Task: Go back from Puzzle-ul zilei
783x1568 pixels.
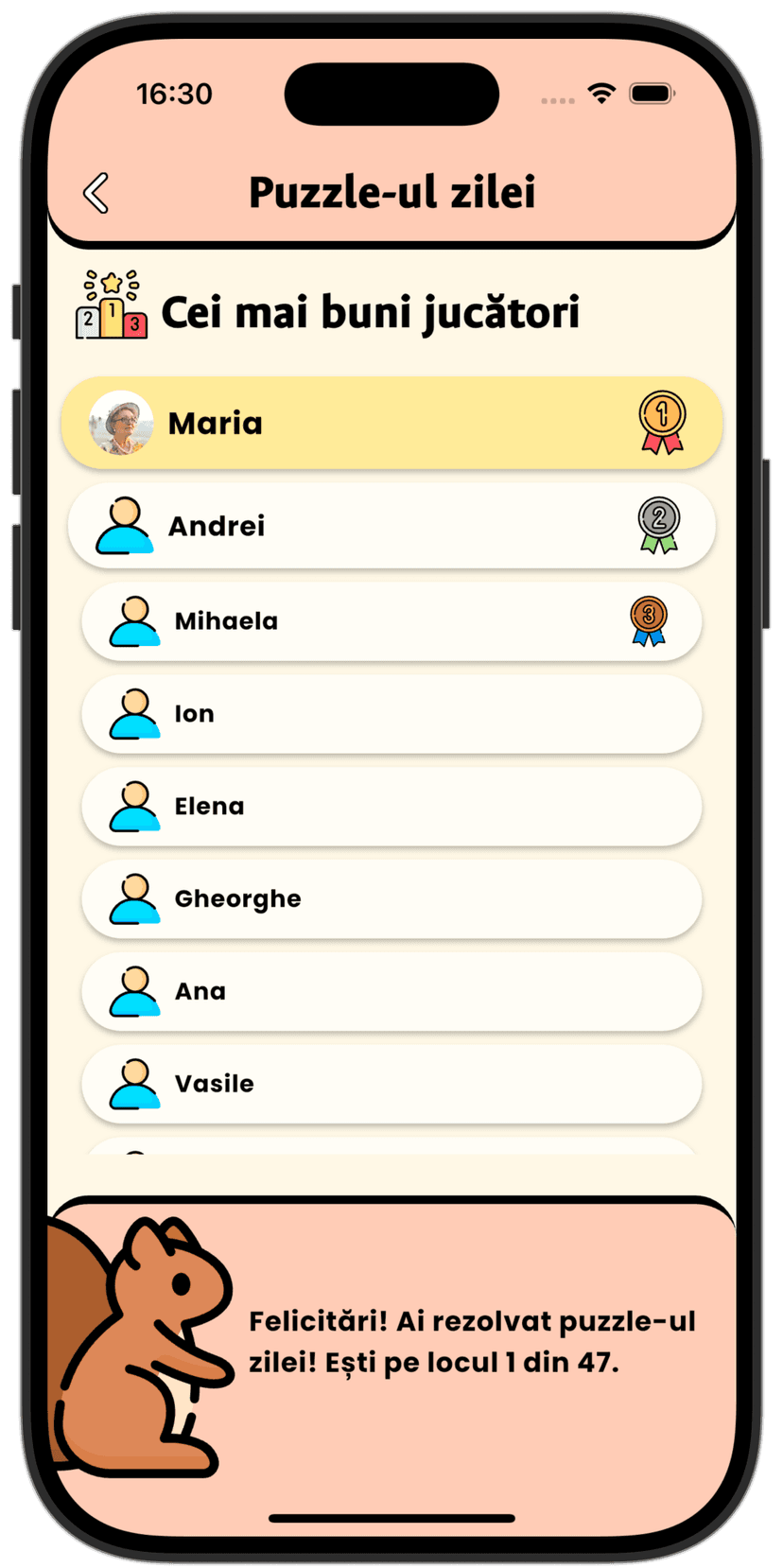Action: tap(96, 193)
